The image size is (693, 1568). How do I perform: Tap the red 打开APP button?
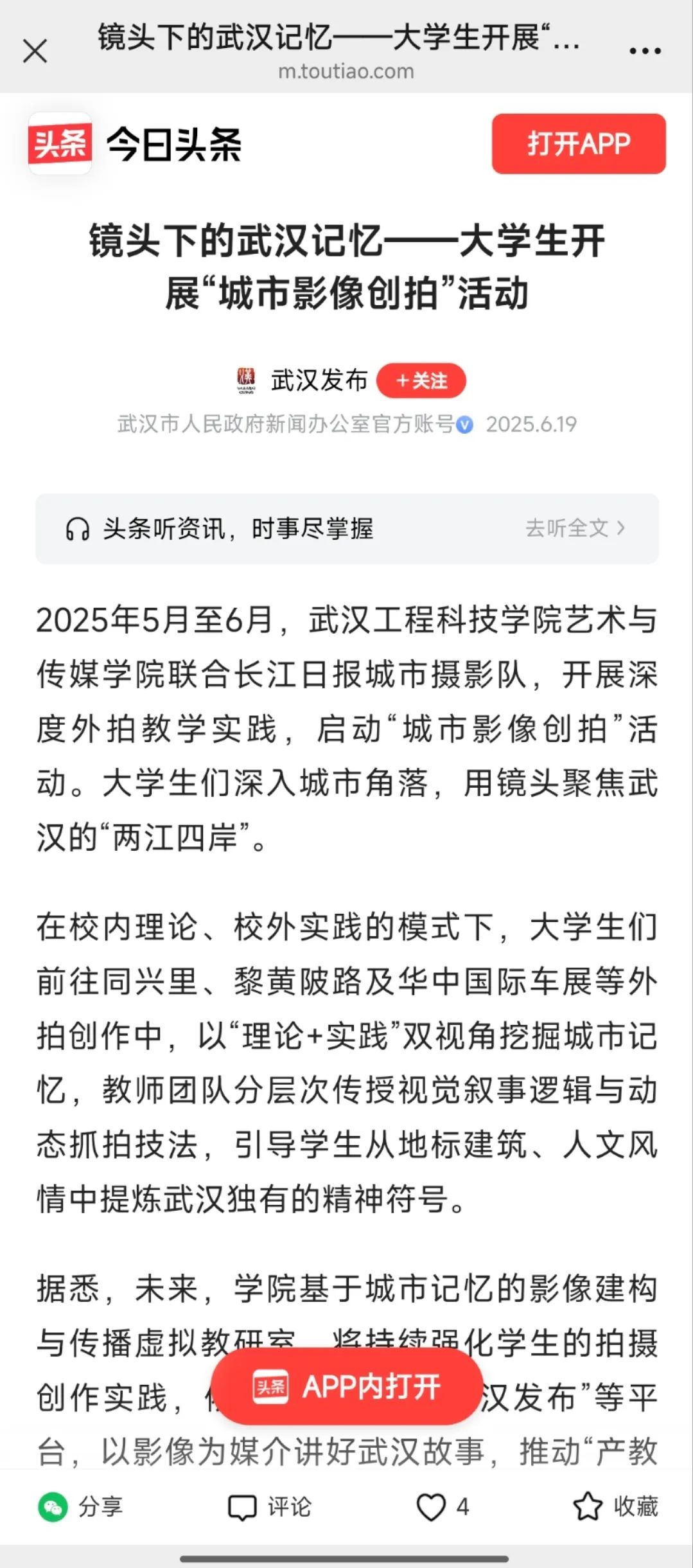(x=578, y=144)
